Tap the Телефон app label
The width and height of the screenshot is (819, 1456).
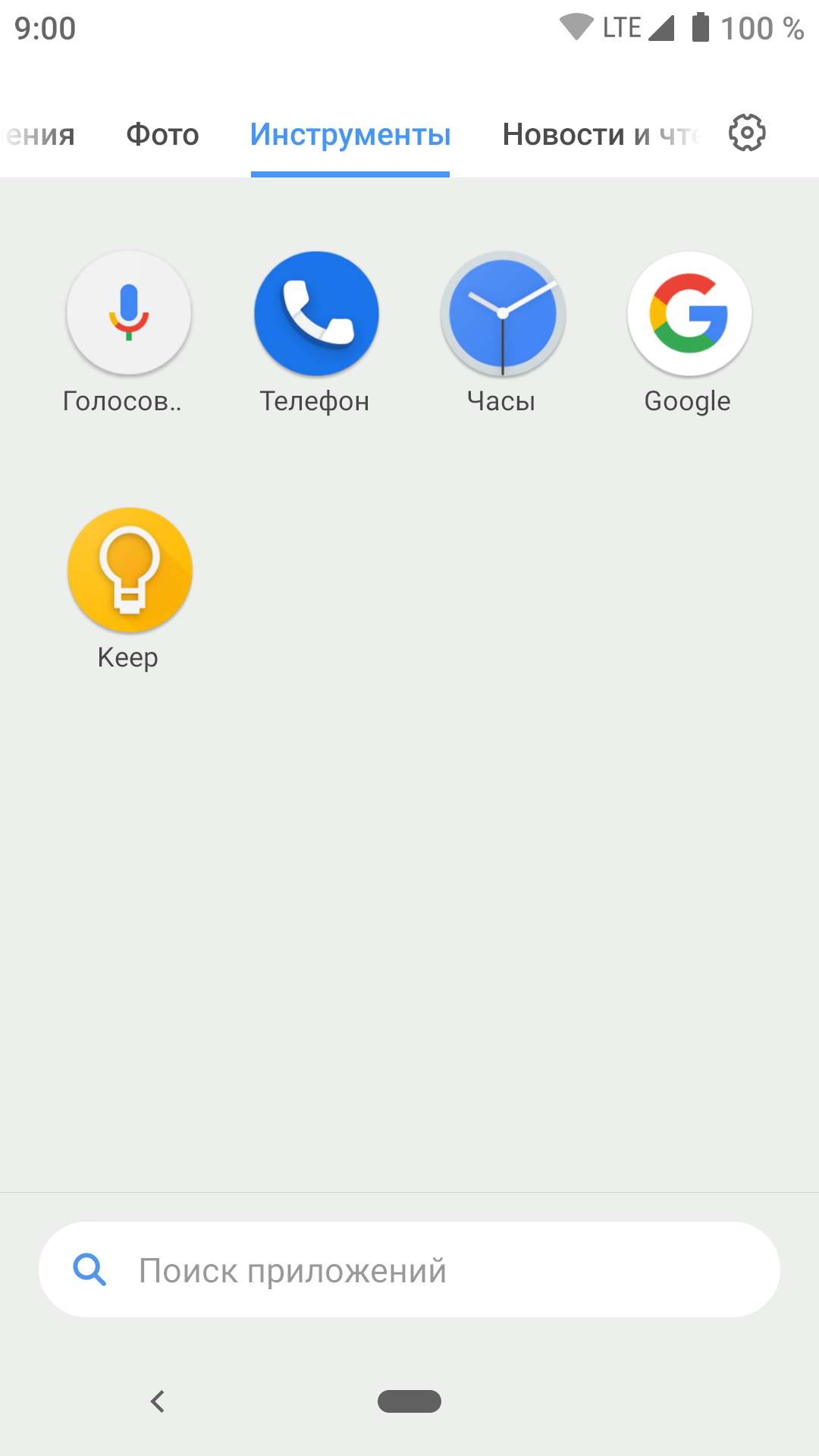point(314,400)
